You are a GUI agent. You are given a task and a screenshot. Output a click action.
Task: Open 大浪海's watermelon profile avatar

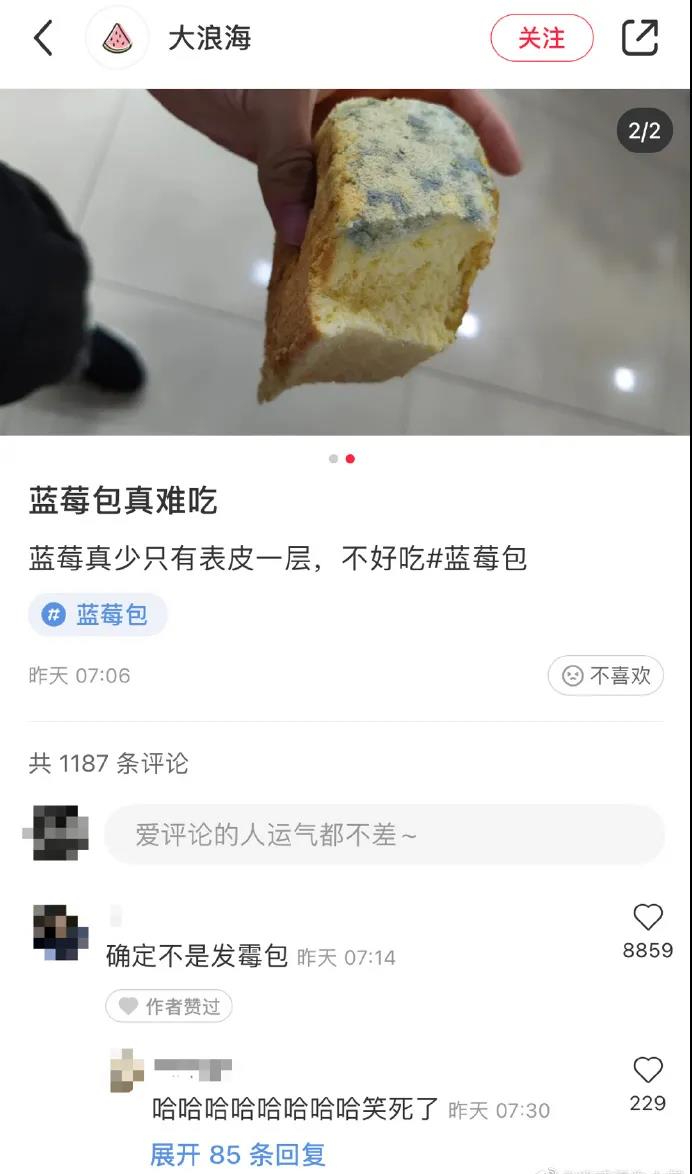[117, 37]
